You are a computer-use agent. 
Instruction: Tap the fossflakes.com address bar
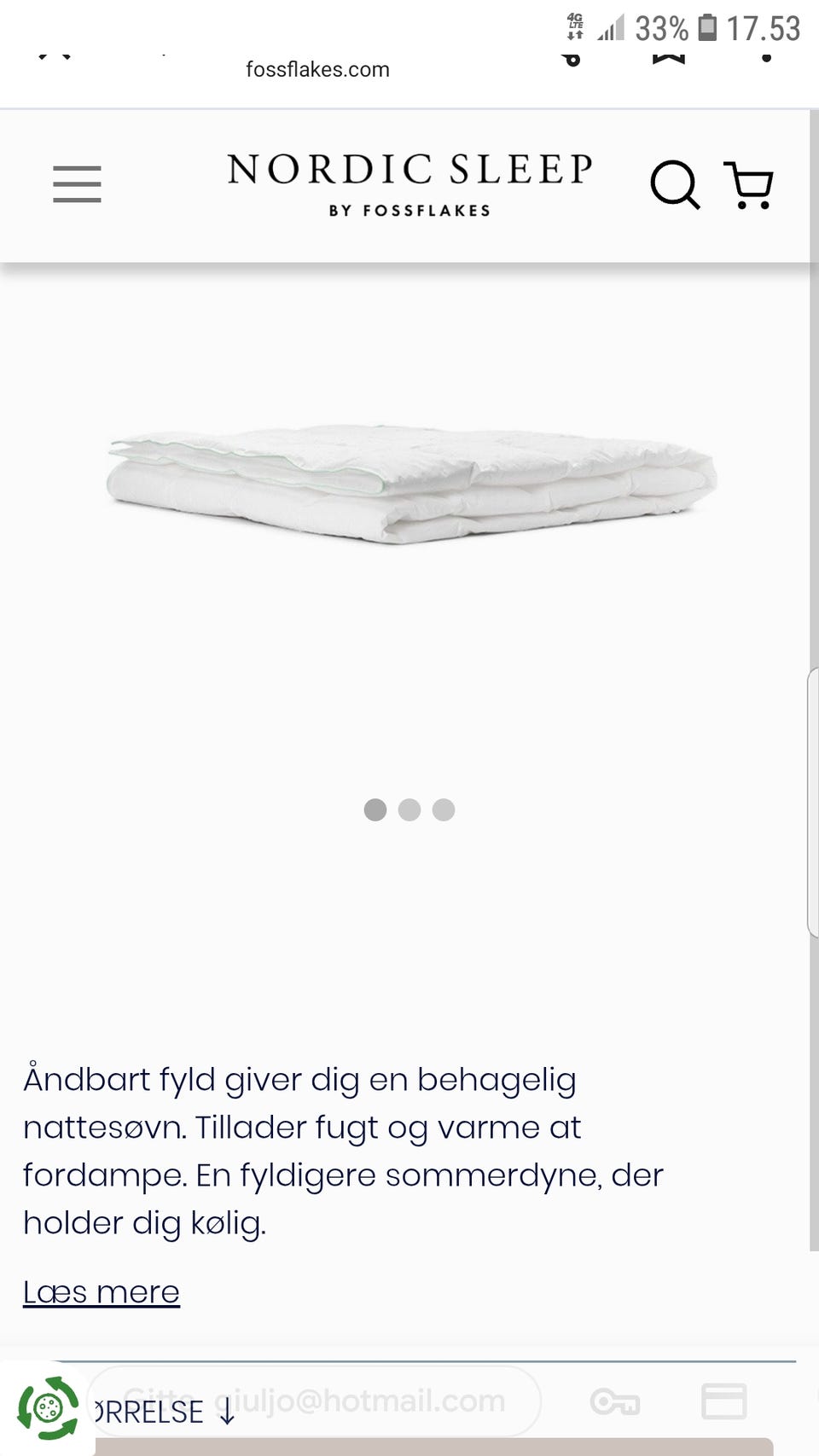(x=317, y=68)
